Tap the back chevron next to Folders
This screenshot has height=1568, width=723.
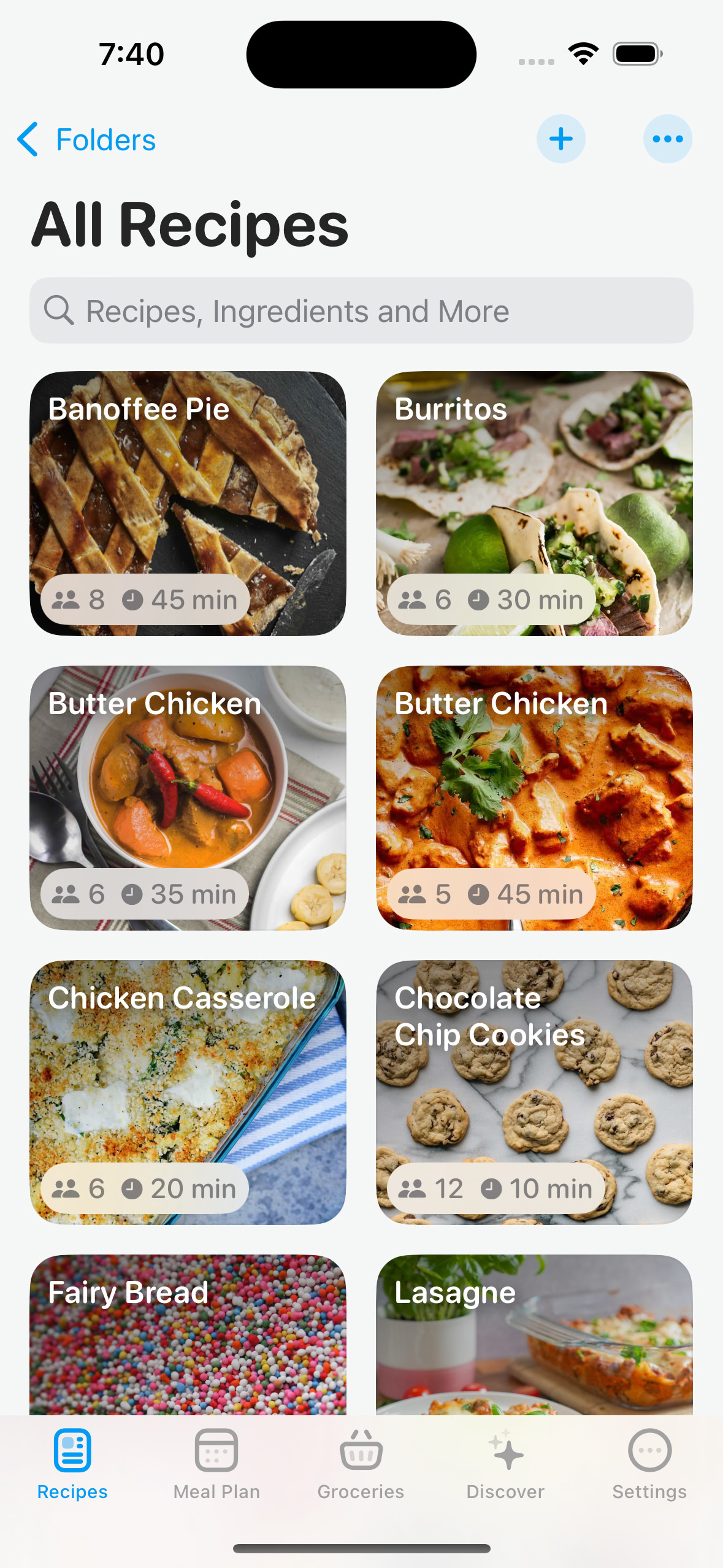[x=28, y=139]
